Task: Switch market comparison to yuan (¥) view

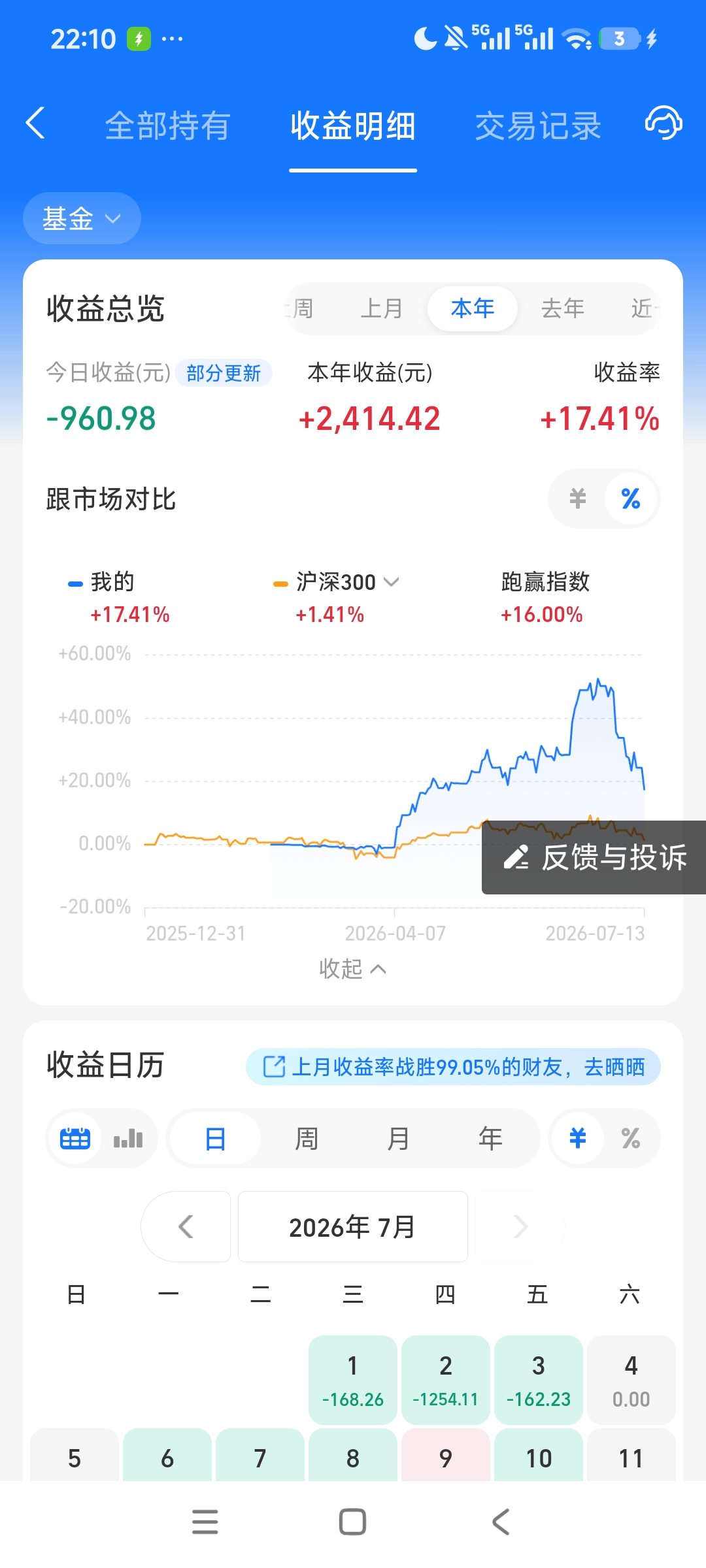Action: coord(578,499)
